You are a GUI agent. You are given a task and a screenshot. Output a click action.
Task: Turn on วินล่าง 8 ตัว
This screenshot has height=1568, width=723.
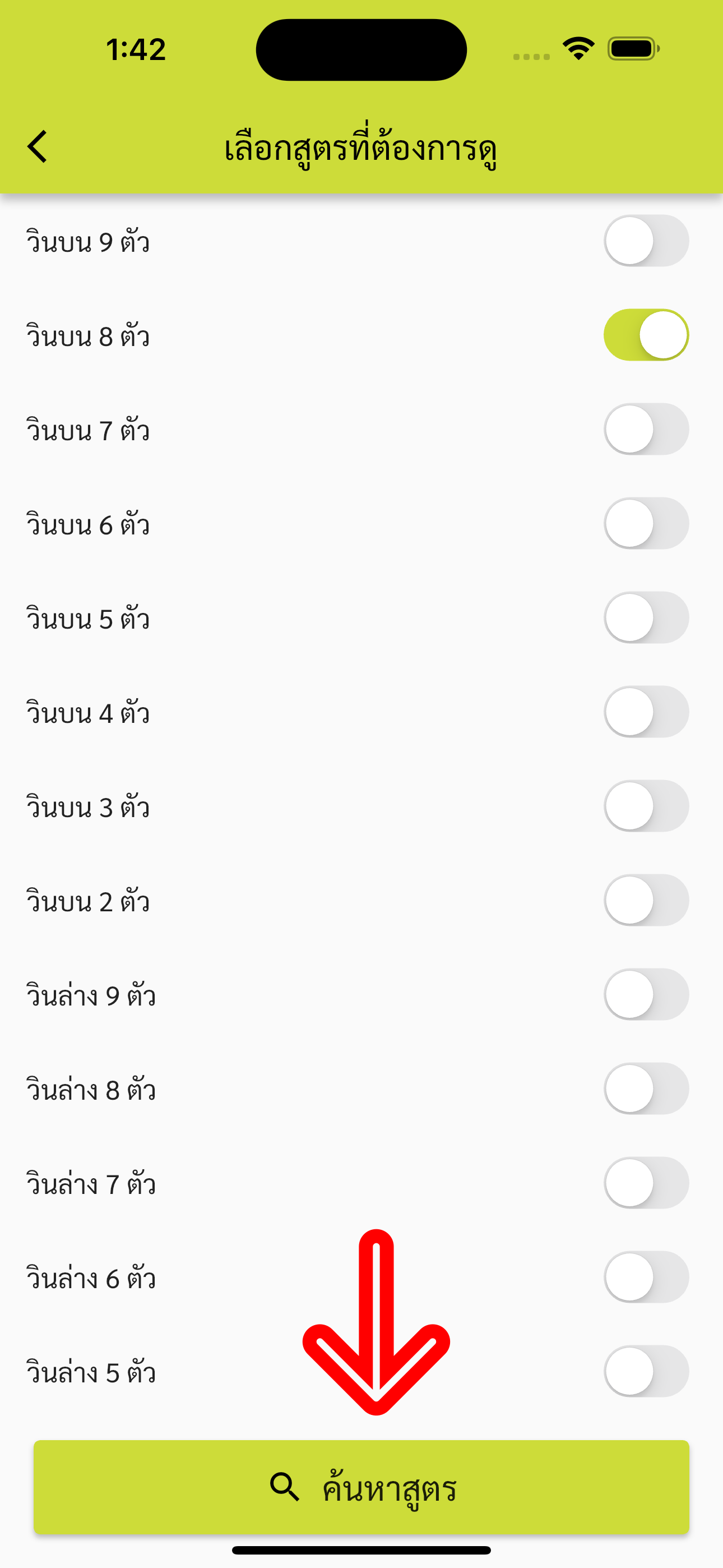646,1089
